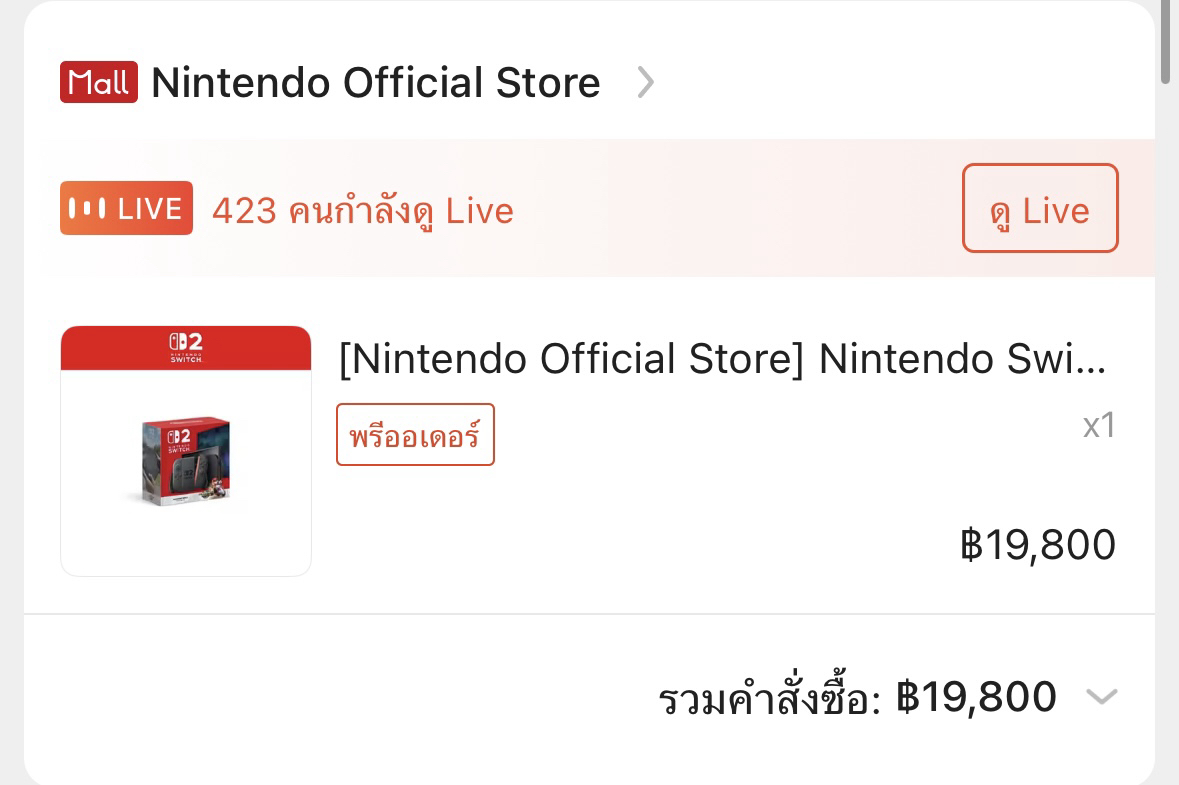This screenshot has width=1179, height=785.
Task: Open the Nintendo Switch 2 product thumbnail
Action: (186, 451)
